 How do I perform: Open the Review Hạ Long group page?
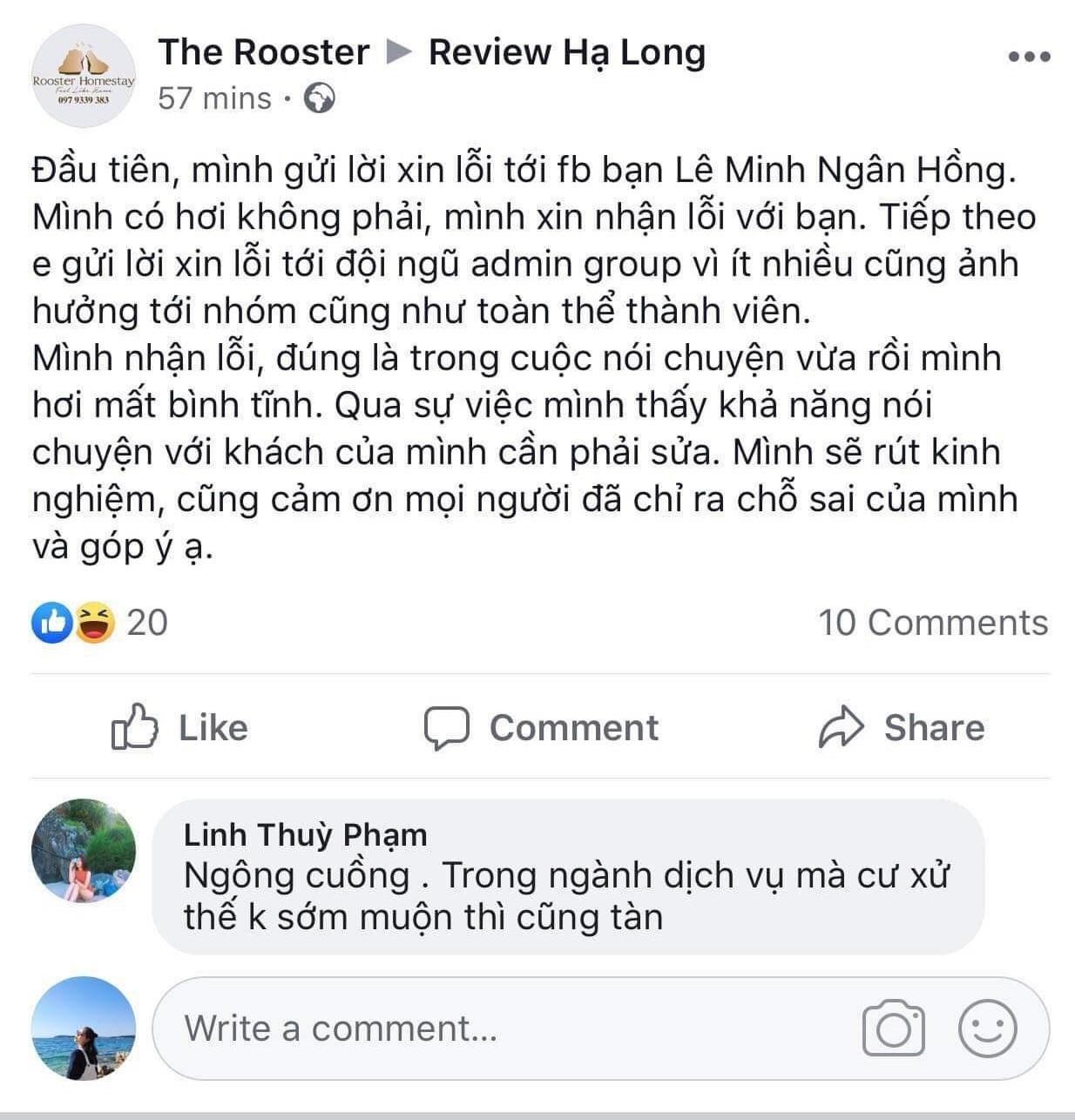coord(566,52)
